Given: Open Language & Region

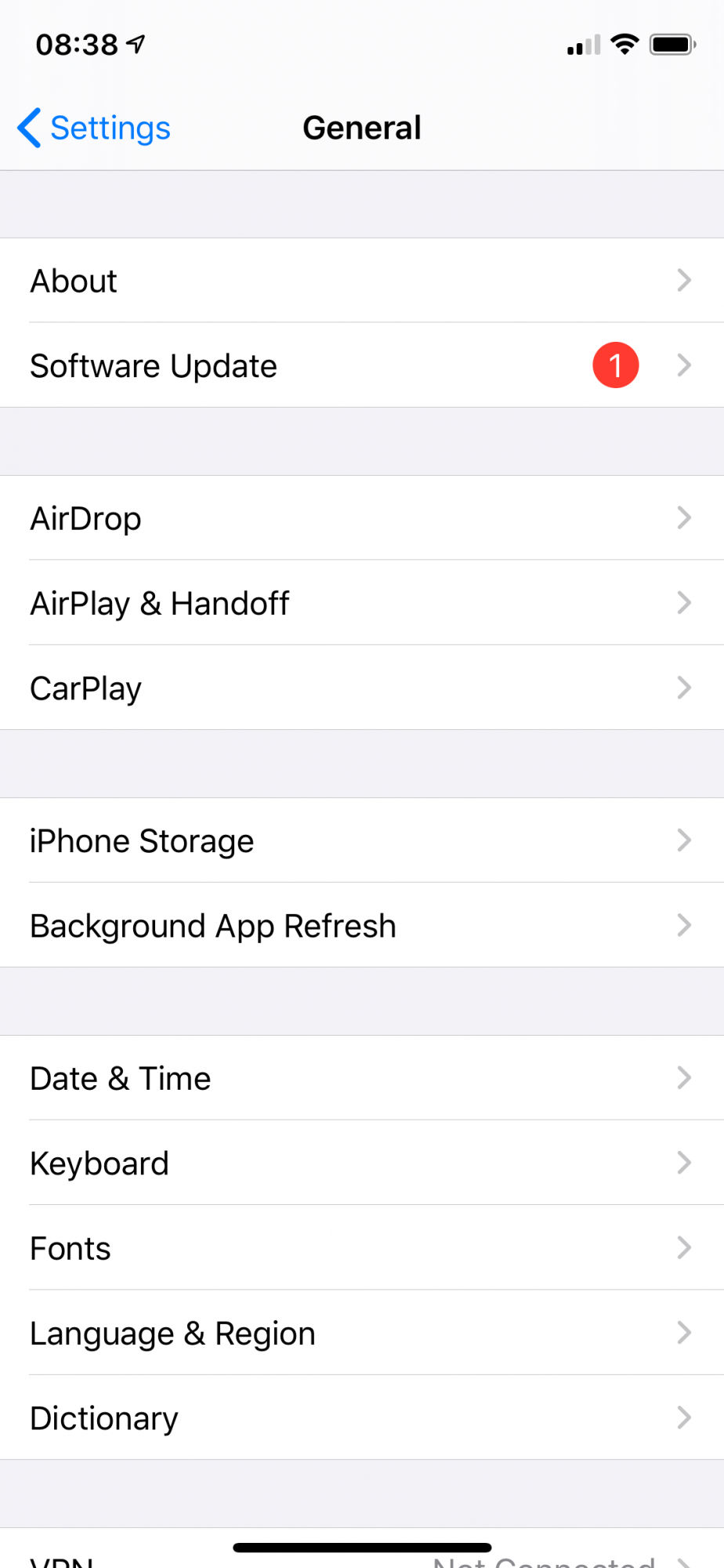Looking at the screenshot, I should [362, 1332].
